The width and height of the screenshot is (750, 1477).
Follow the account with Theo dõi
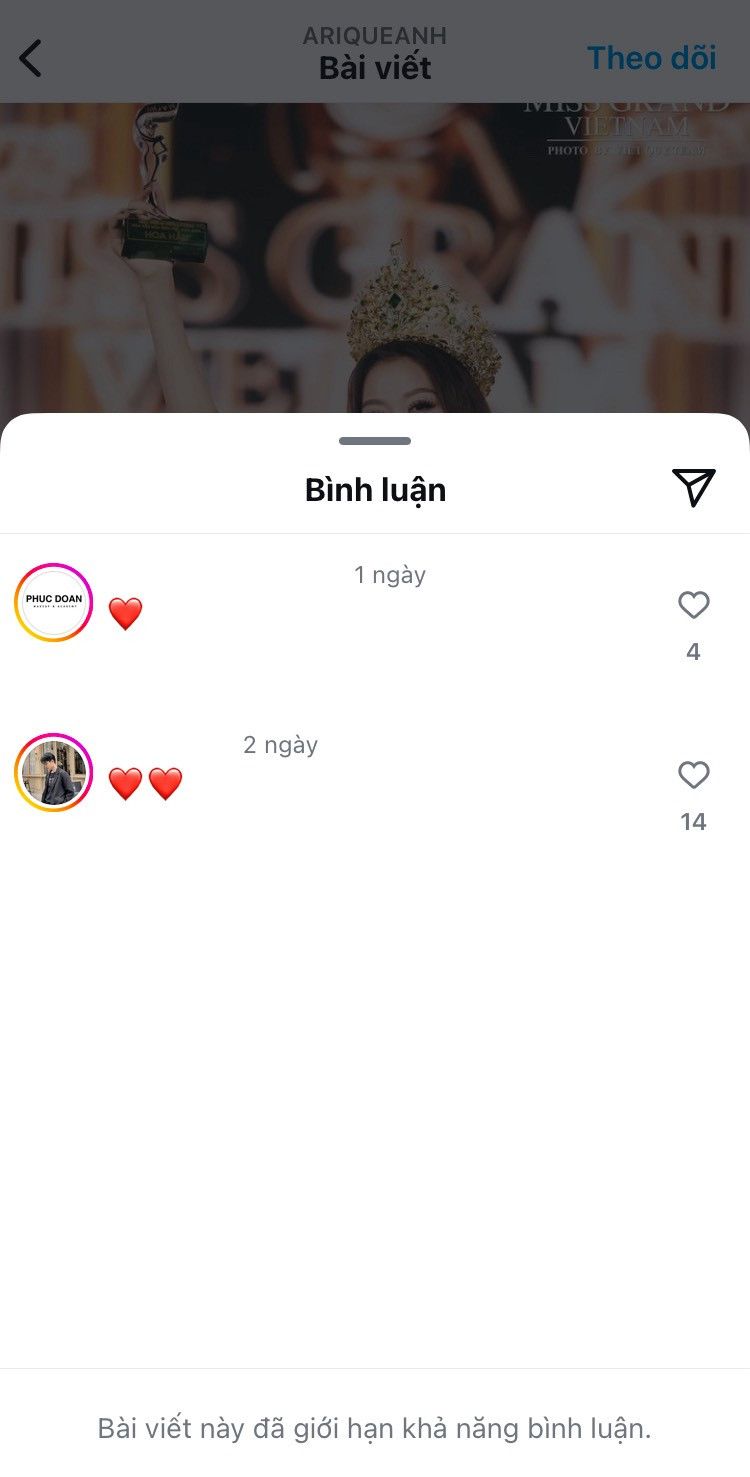(x=651, y=58)
